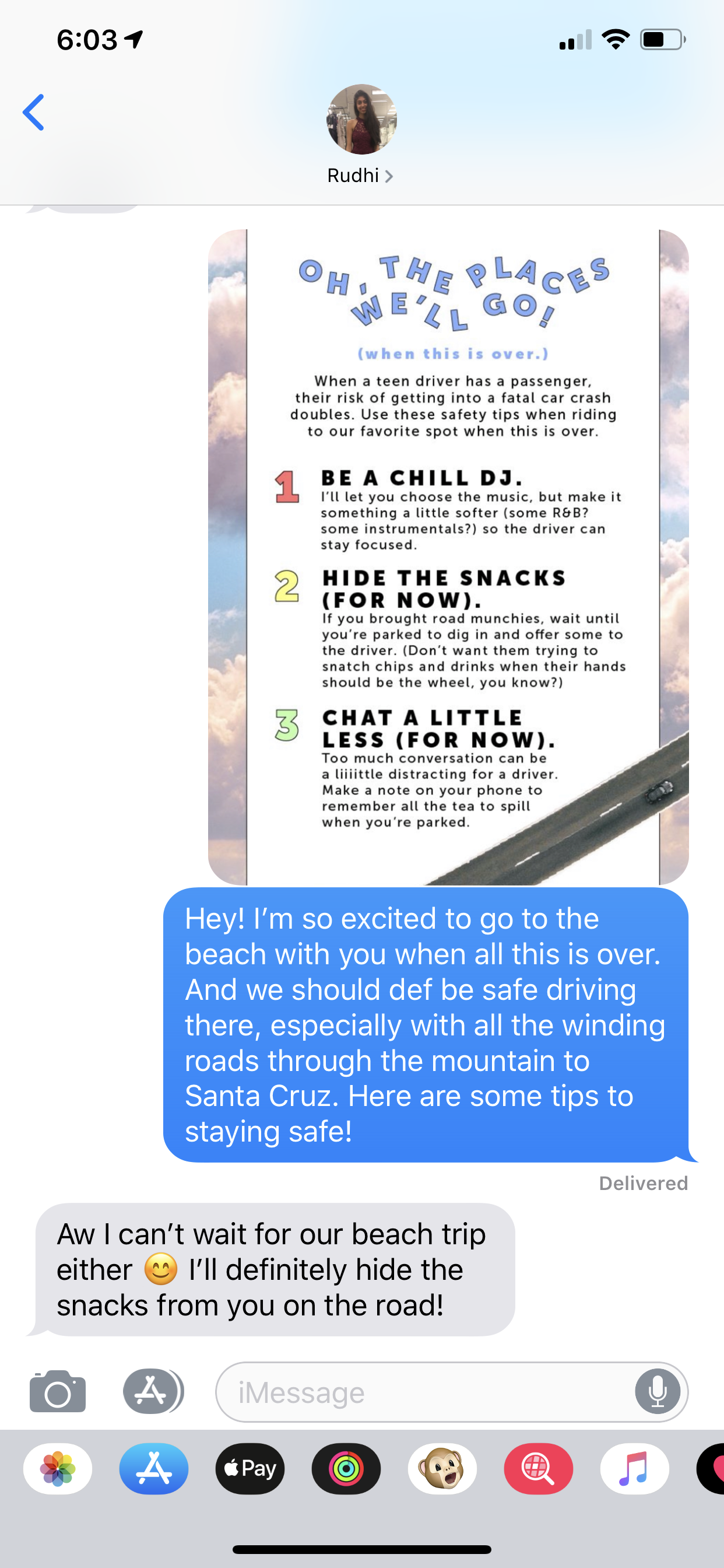Open the sent safety tips image

point(448,556)
